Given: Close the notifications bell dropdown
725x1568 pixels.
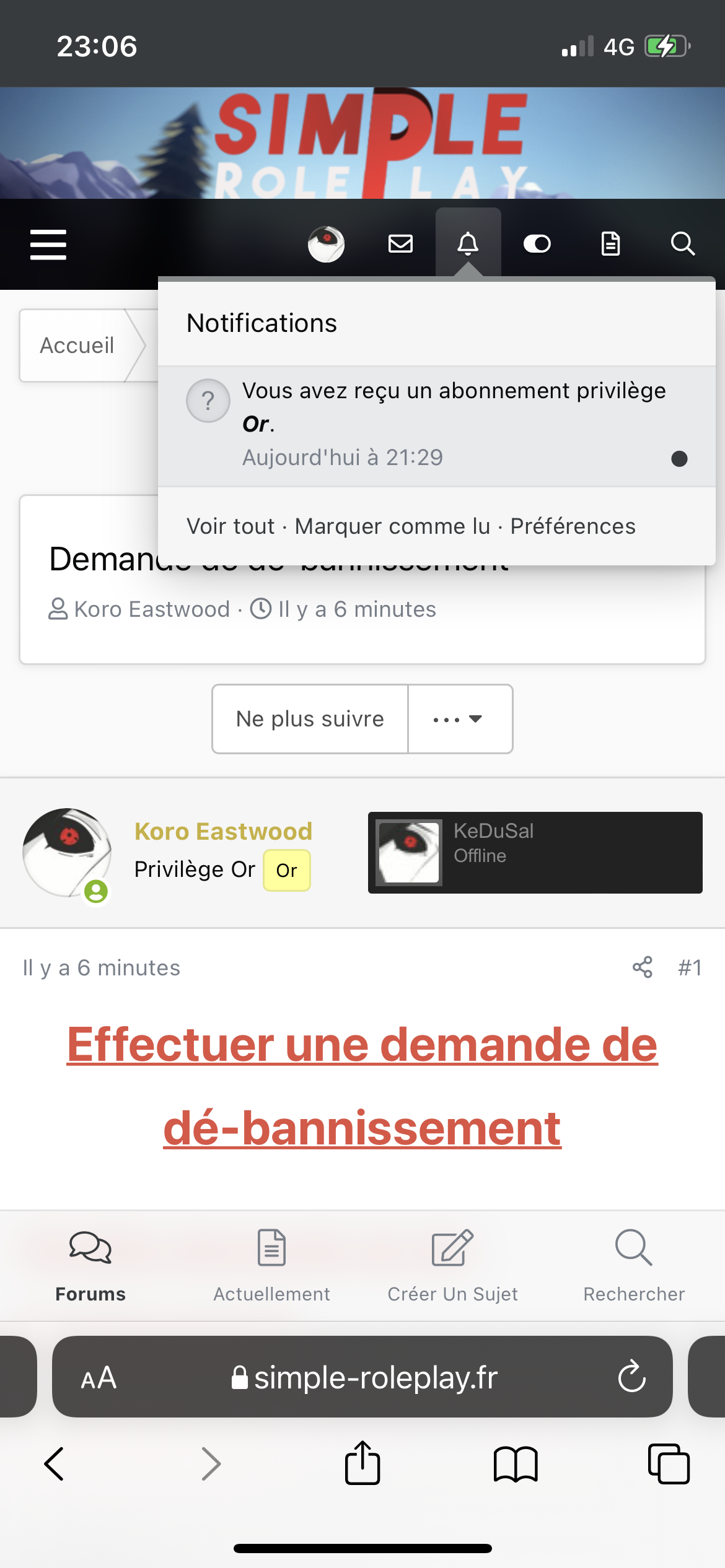Looking at the screenshot, I should point(468,243).
